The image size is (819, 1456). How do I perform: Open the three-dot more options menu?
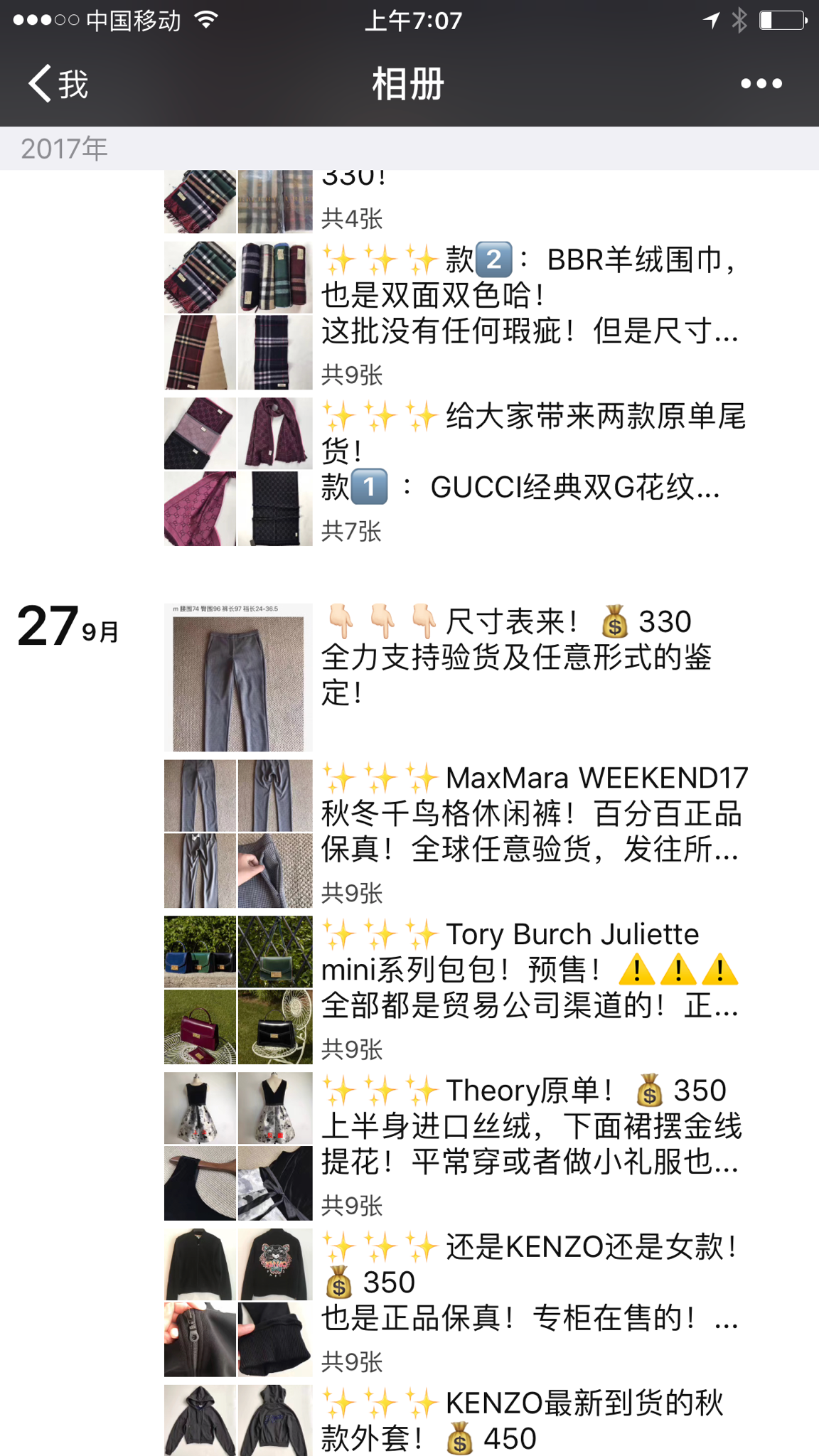(761, 84)
